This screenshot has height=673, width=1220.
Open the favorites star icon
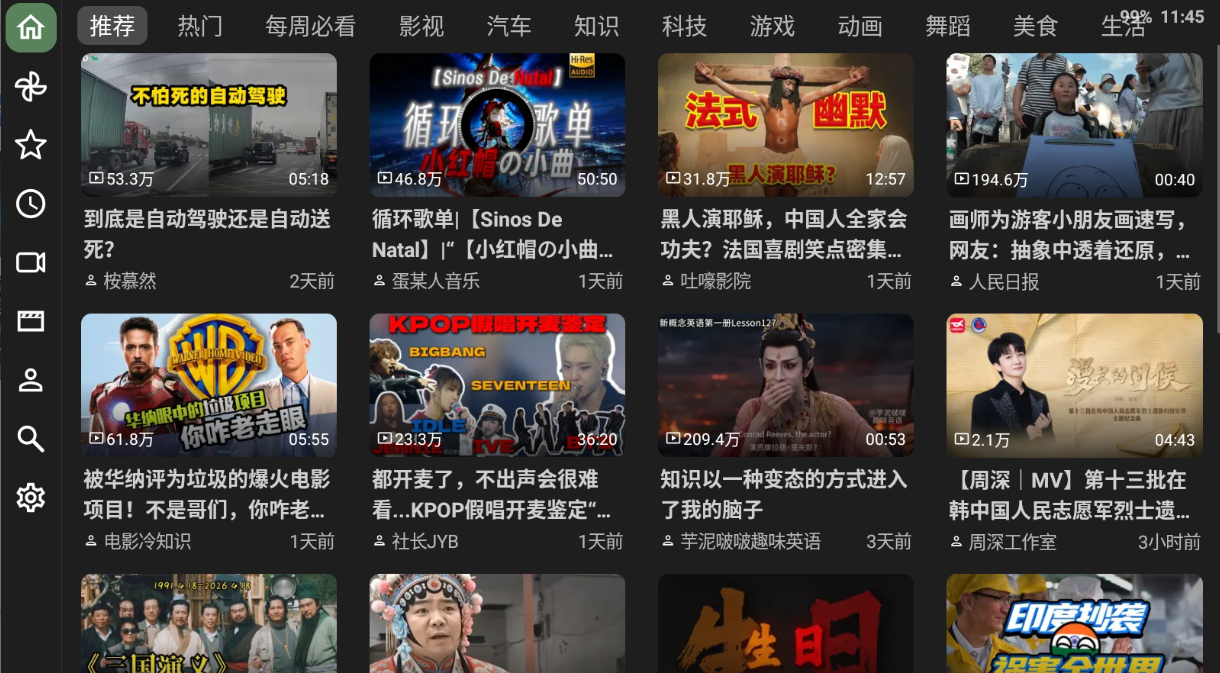31,145
